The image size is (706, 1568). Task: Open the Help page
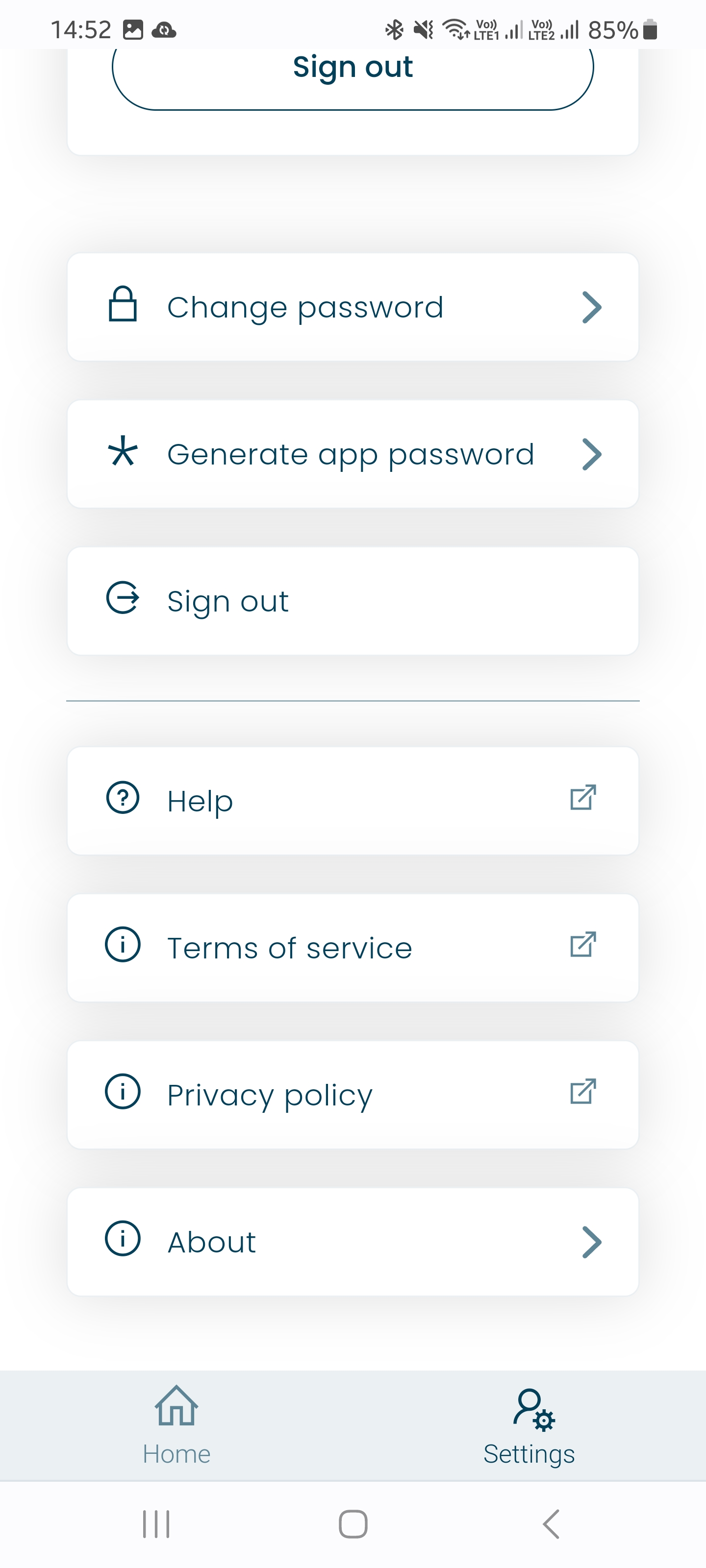(x=353, y=801)
